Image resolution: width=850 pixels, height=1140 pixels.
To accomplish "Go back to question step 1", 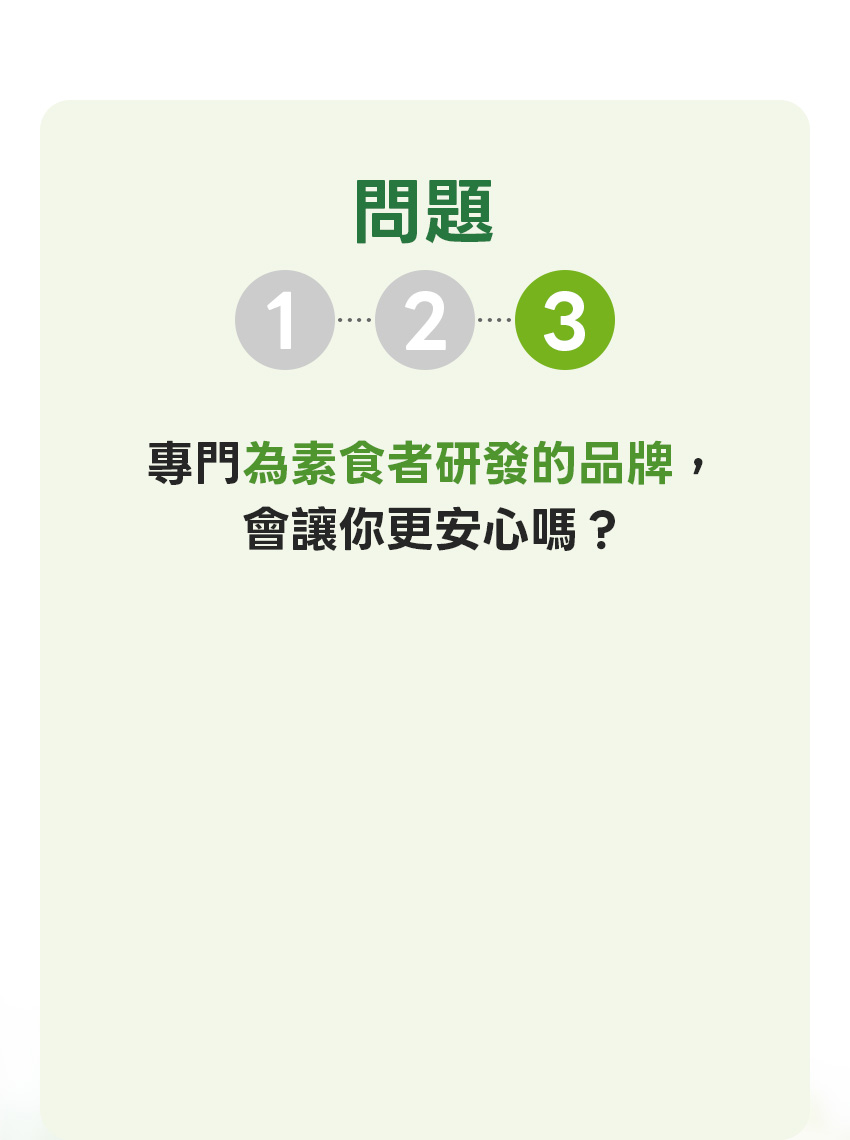I will 285,320.
